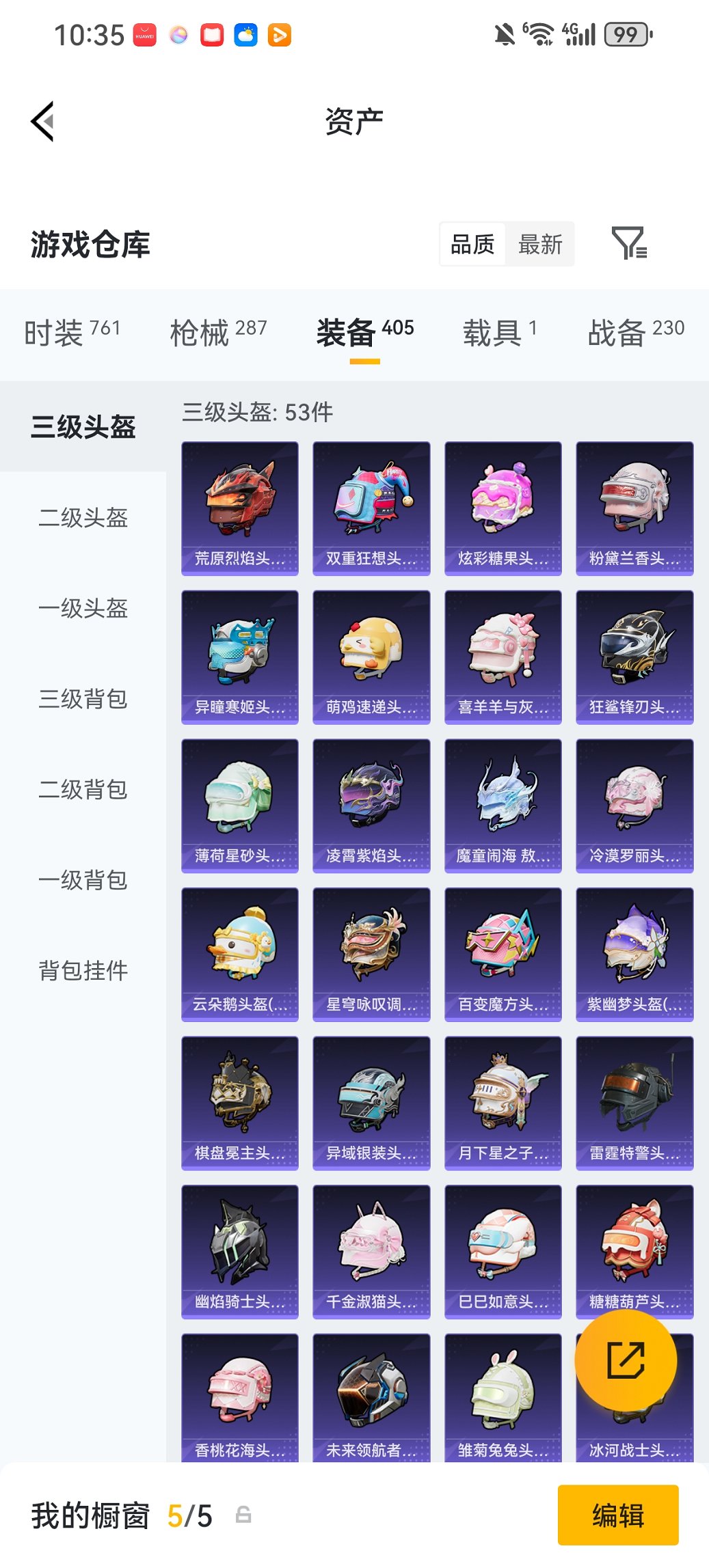Click the back arrow to leave 资产 page

43,120
